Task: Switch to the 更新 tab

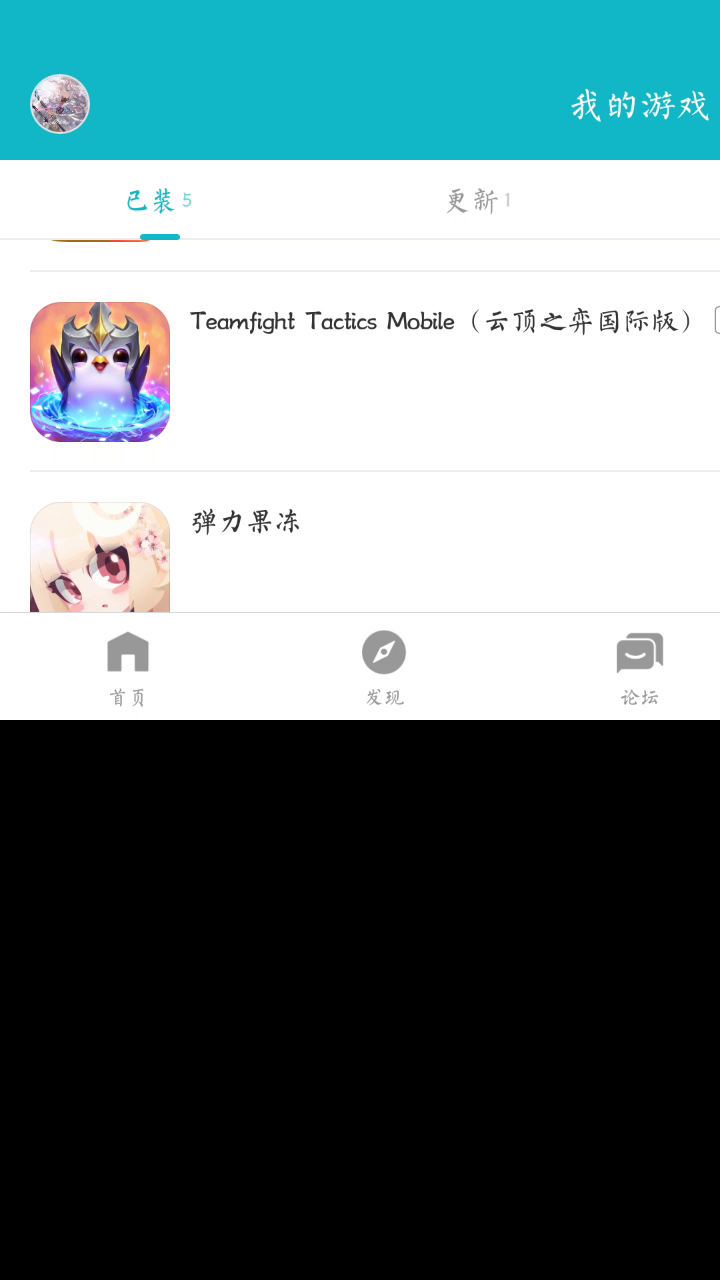Action: tap(480, 200)
